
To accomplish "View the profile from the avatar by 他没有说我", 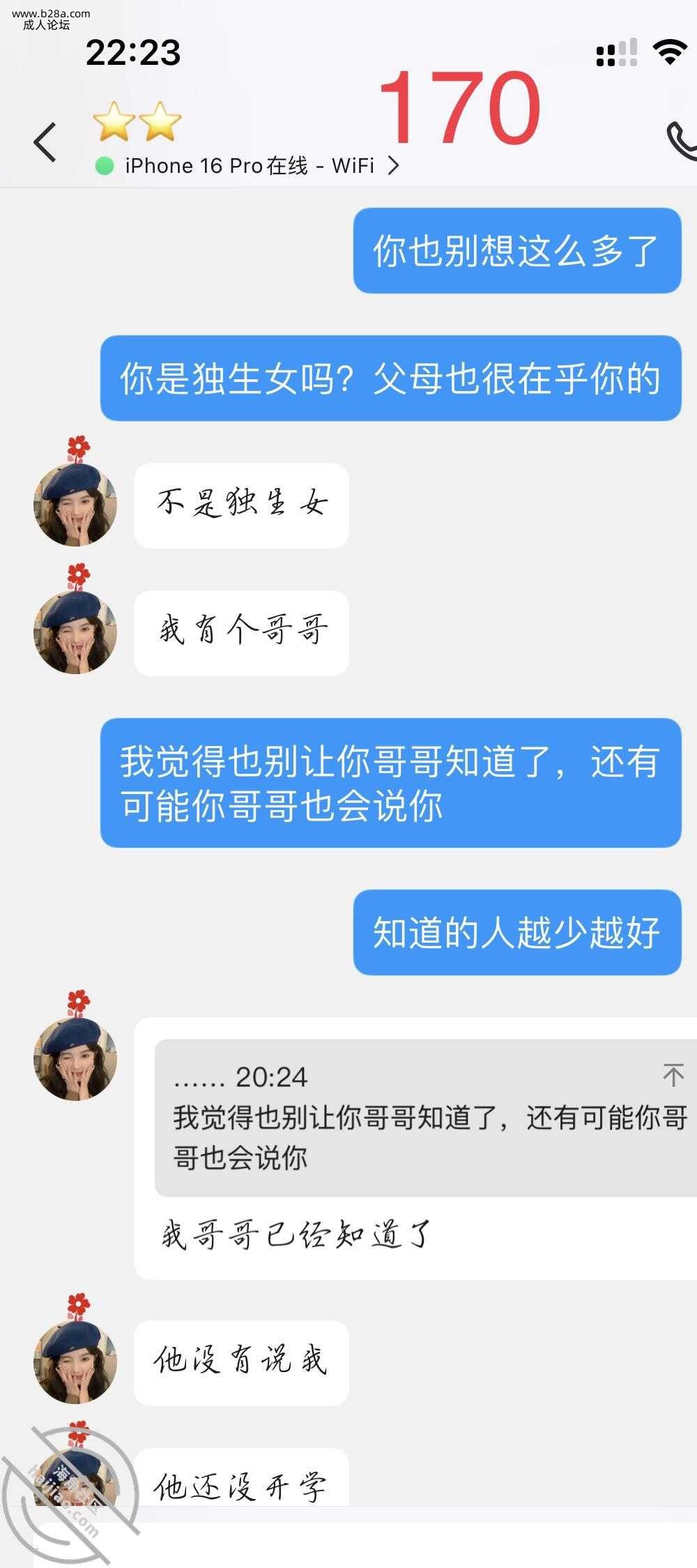I will click(75, 1362).
